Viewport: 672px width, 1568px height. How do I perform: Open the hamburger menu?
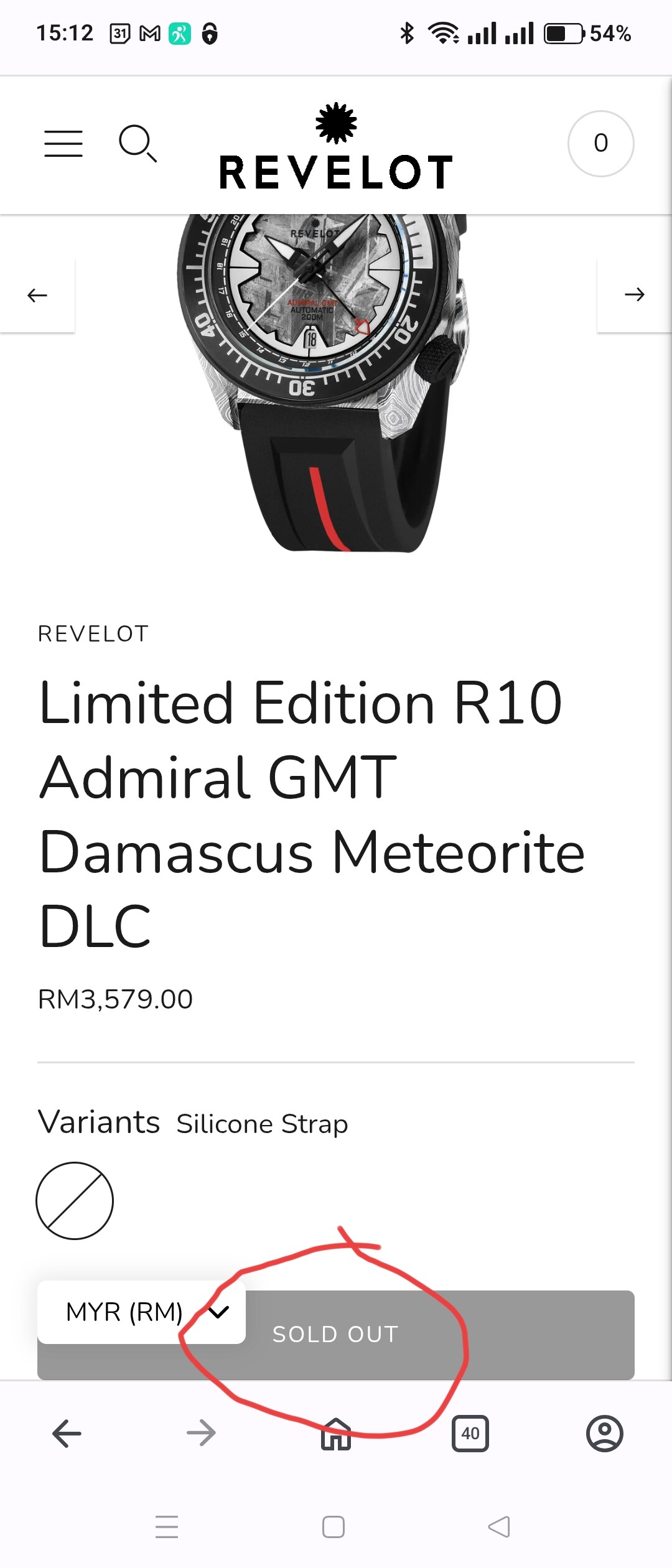click(x=63, y=144)
